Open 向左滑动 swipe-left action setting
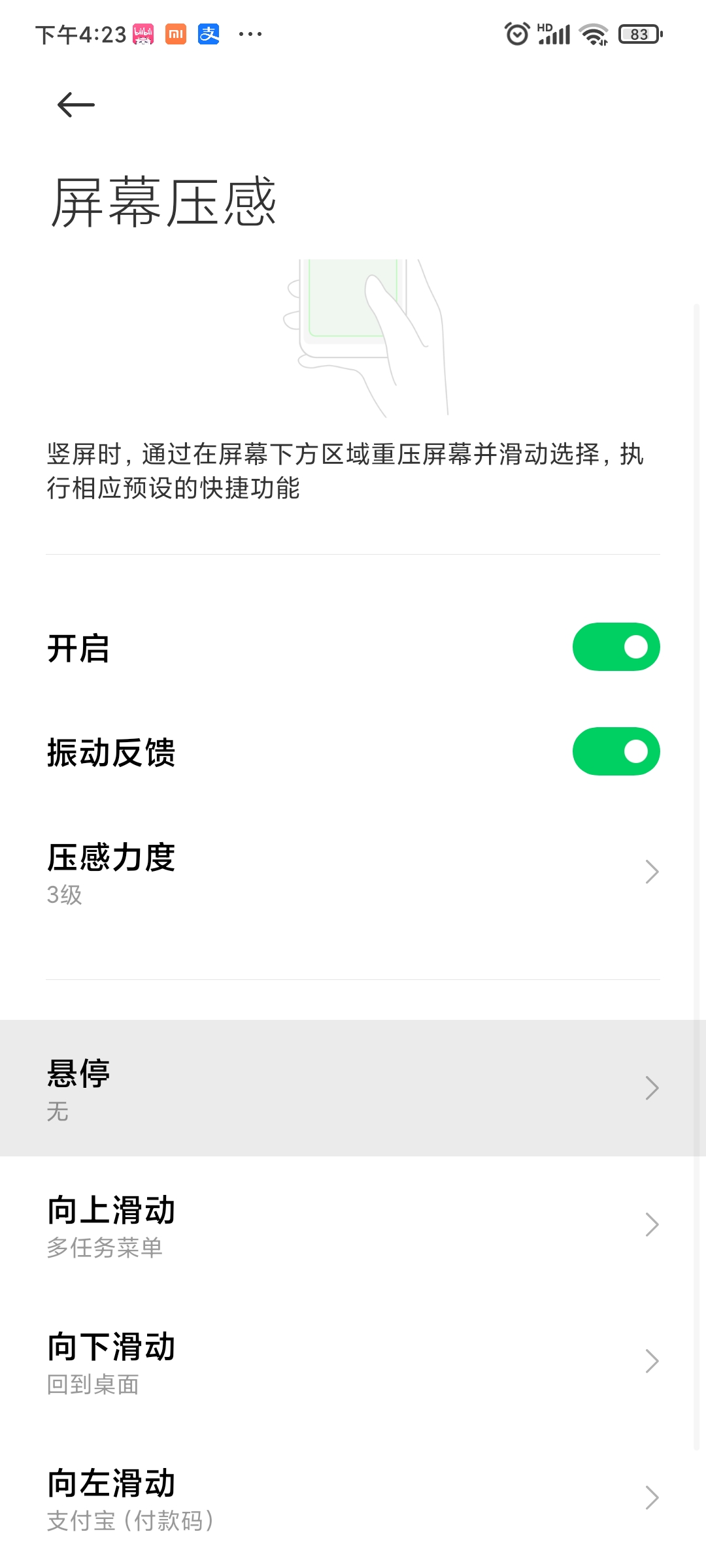Image resolution: width=706 pixels, height=1568 pixels. pos(353,1498)
